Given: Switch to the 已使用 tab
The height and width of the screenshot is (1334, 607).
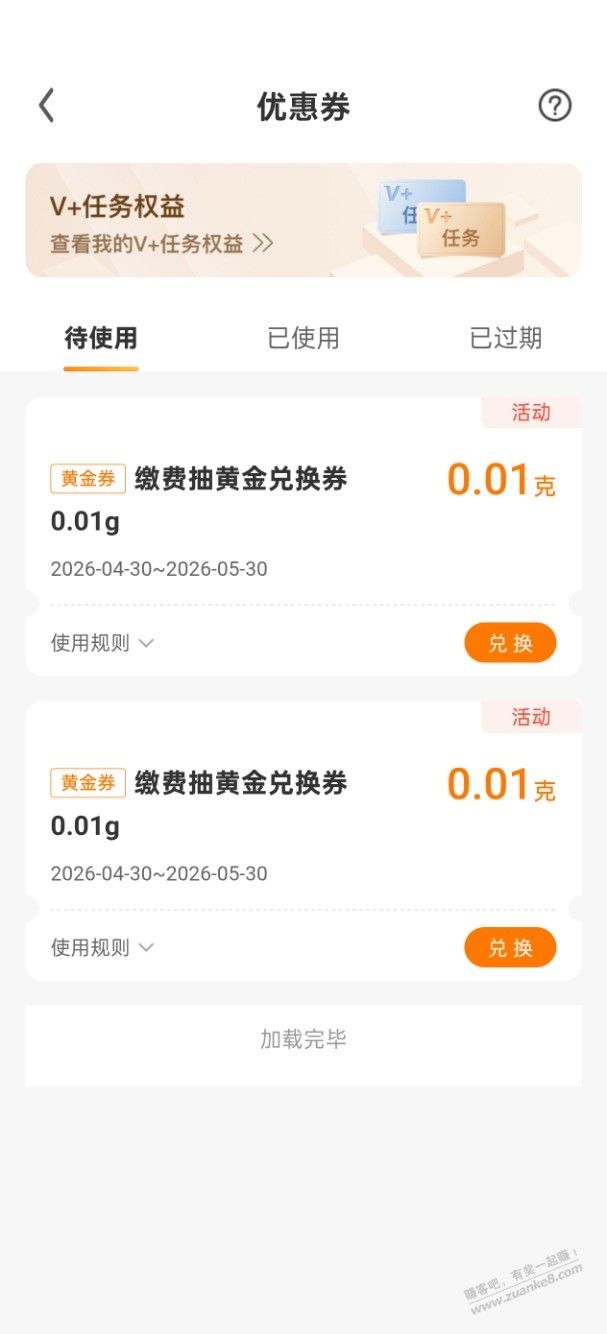Looking at the screenshot, I should (x=303, y=338).
